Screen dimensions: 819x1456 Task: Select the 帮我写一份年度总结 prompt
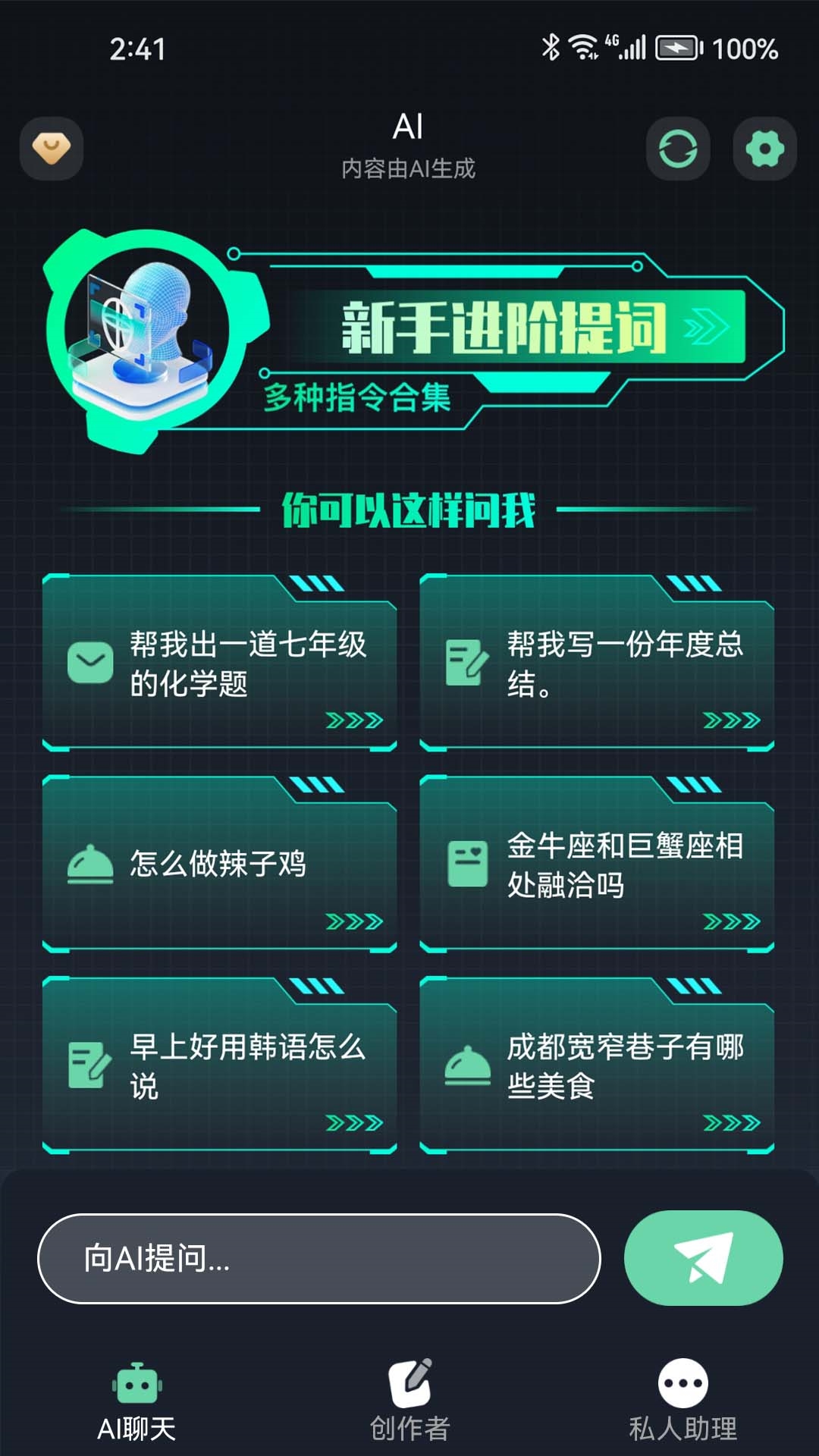click(597, 664)
